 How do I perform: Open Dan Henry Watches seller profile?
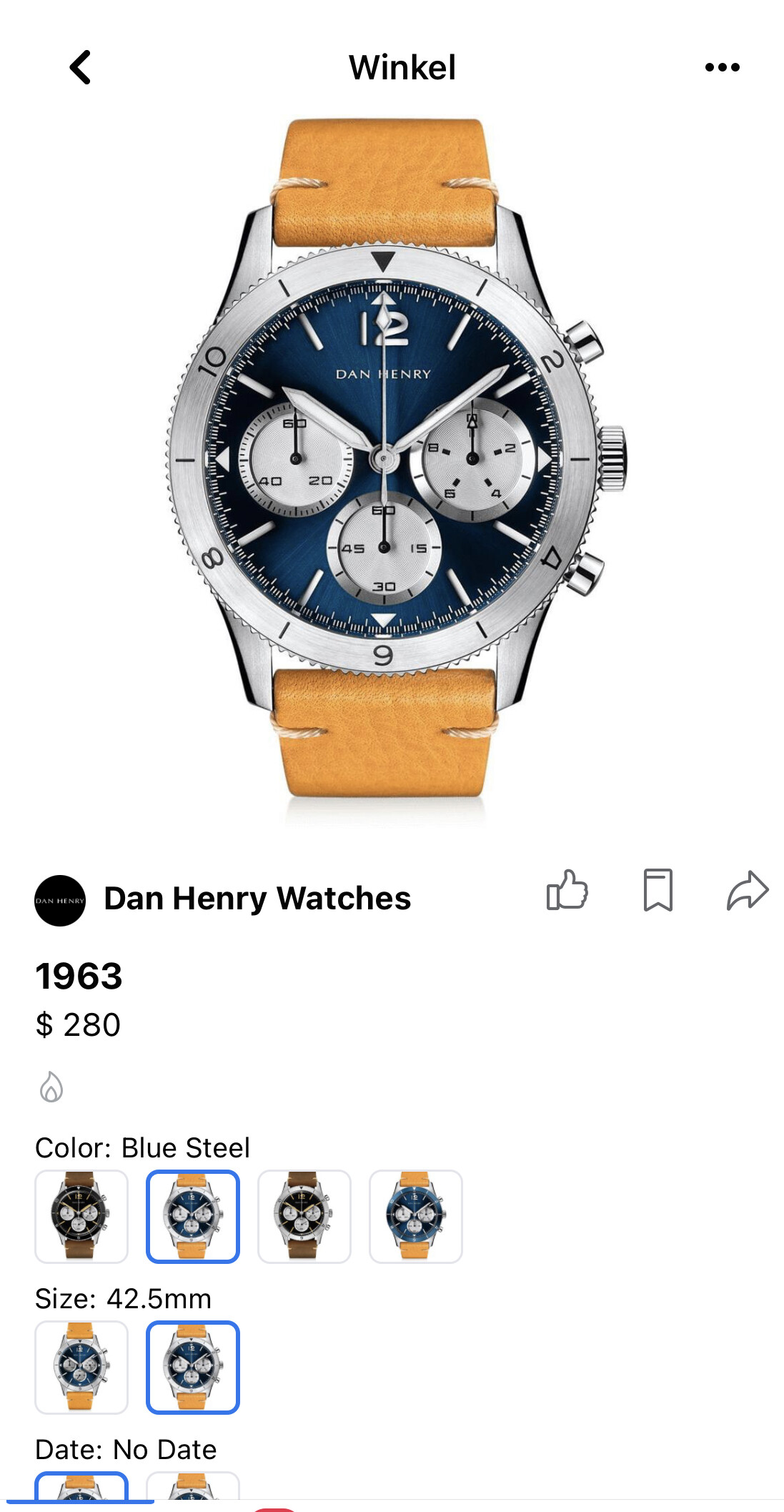coord(223,899)
